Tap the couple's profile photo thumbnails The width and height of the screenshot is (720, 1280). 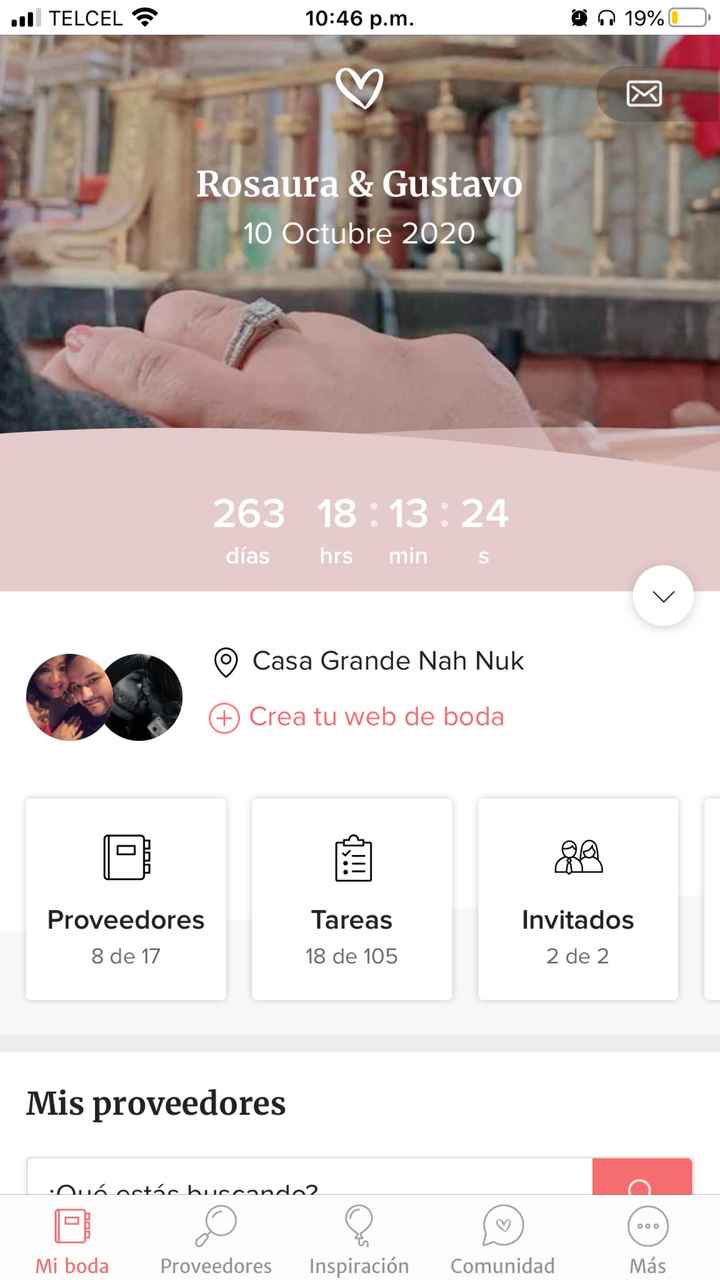(x=105, y=697)
